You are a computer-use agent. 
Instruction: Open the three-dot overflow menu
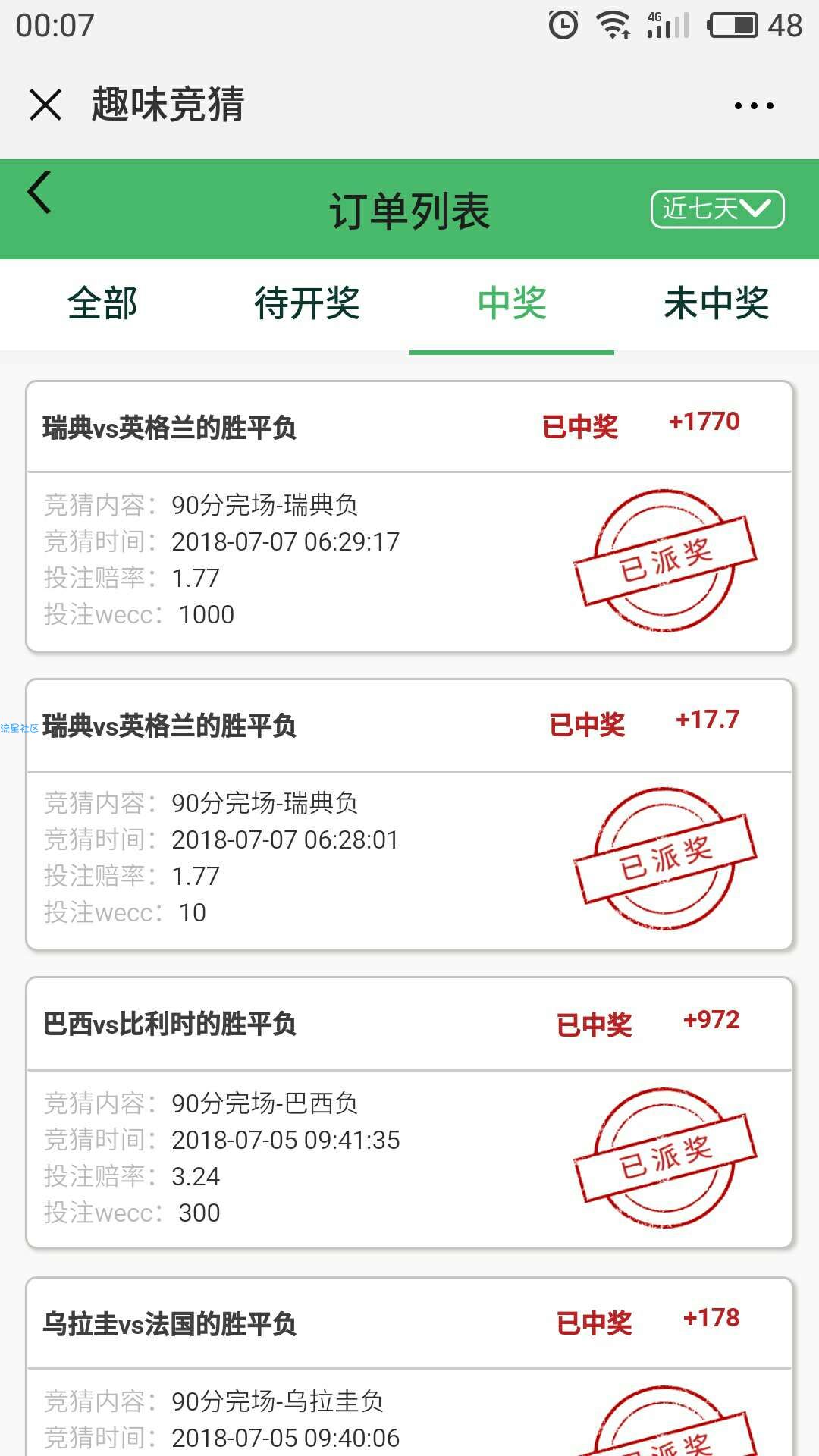pos(754,105)
